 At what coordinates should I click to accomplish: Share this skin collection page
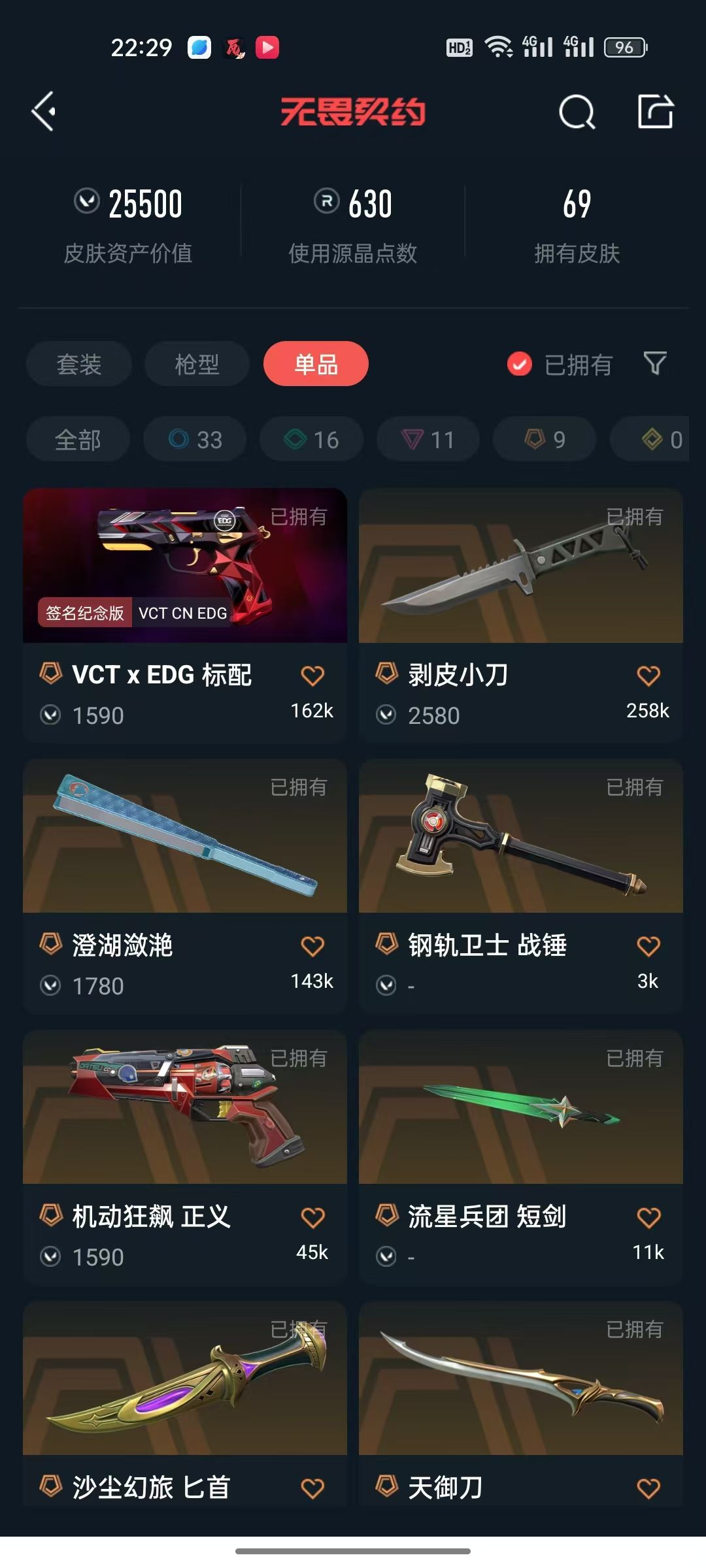coord(655,111)
